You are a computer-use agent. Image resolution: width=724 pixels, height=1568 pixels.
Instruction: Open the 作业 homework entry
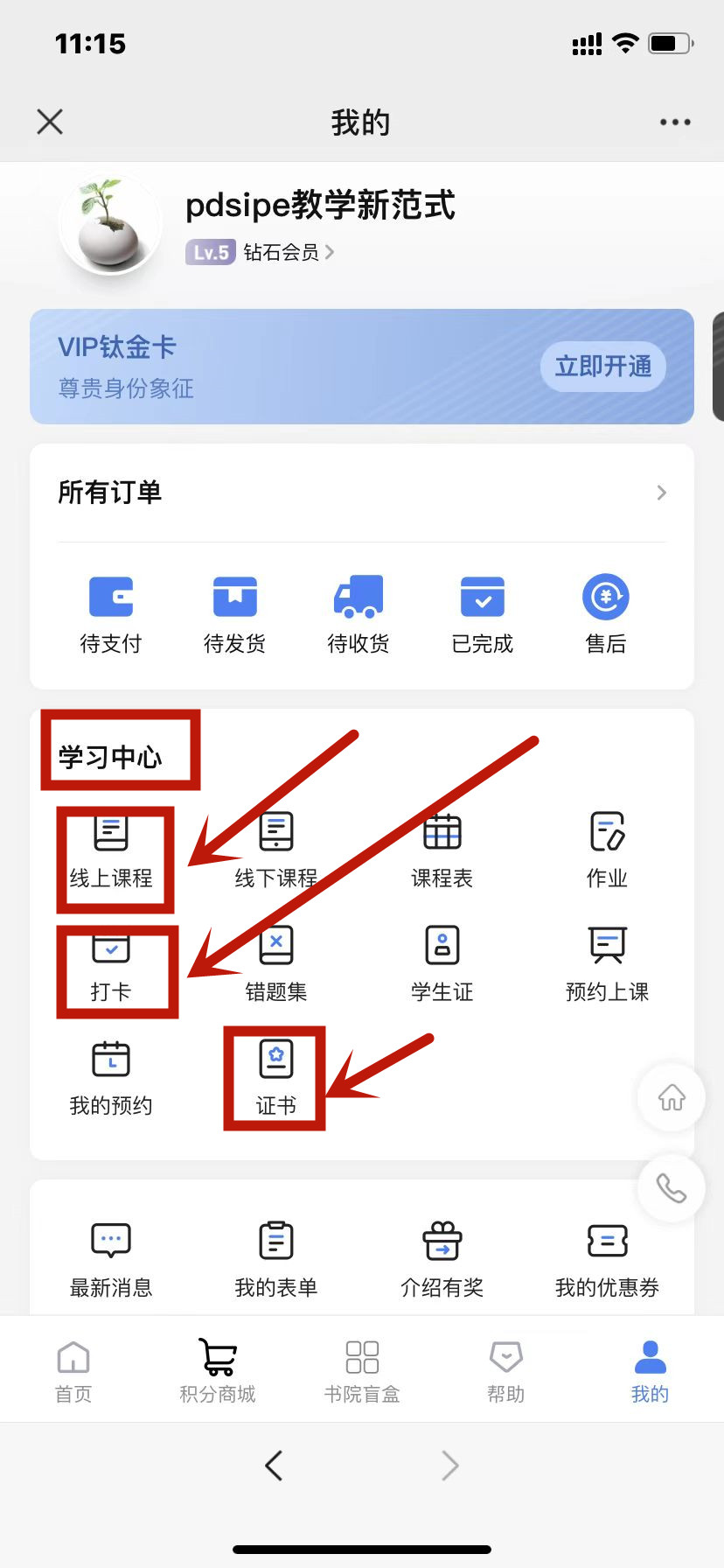coord(607,851)
